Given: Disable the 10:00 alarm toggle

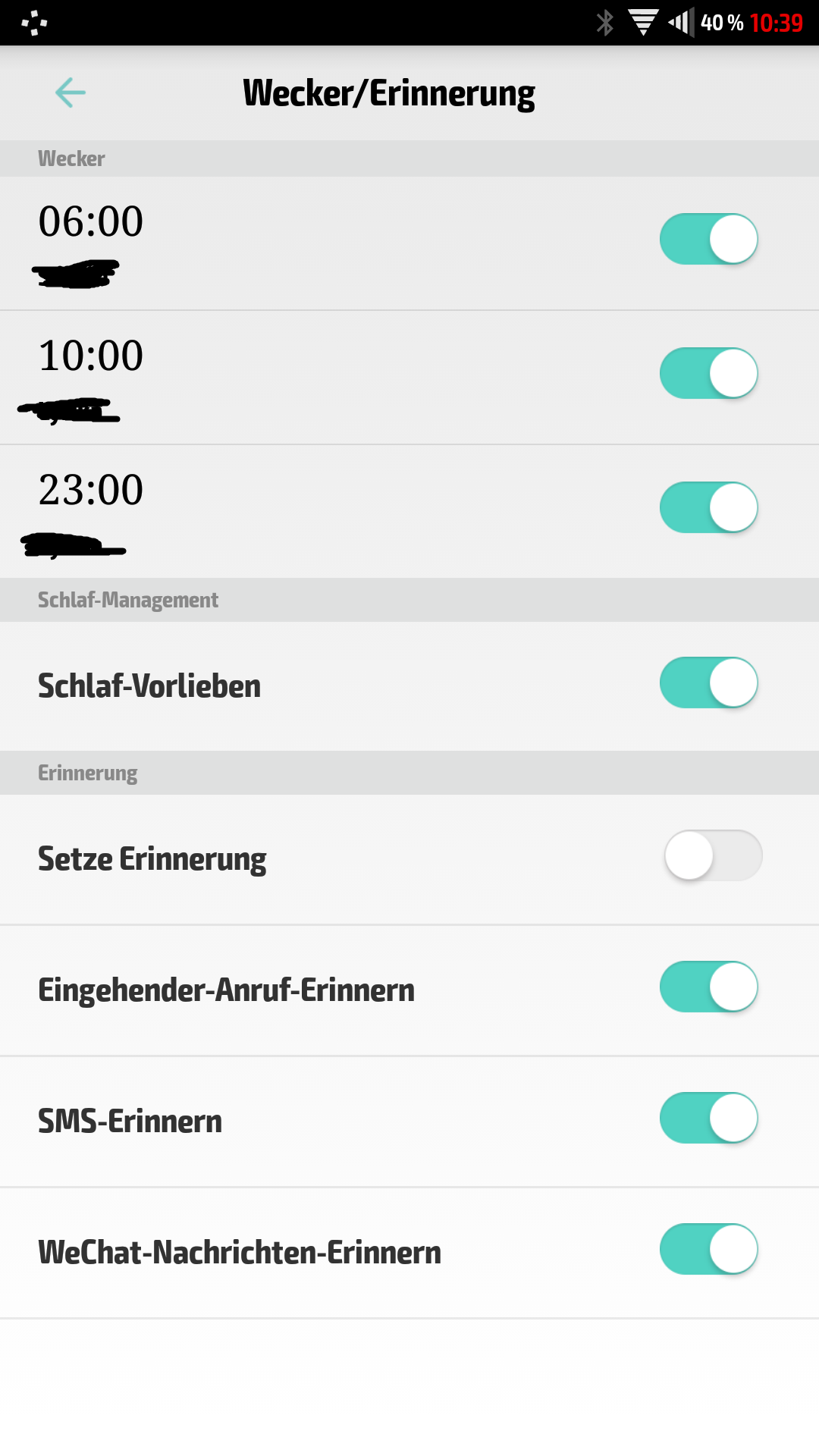Looking at the screenshot, I should (x=708, y=373).
